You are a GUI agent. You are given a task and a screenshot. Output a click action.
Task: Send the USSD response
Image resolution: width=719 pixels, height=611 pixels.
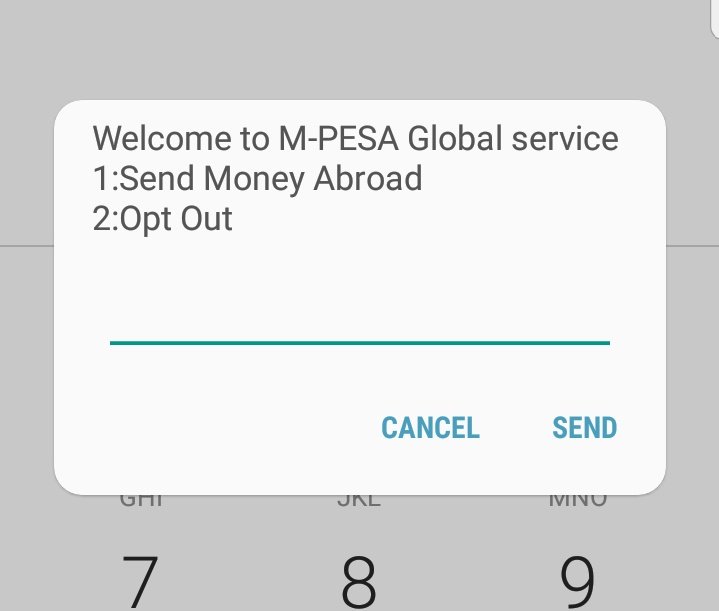tap(584, 428)
